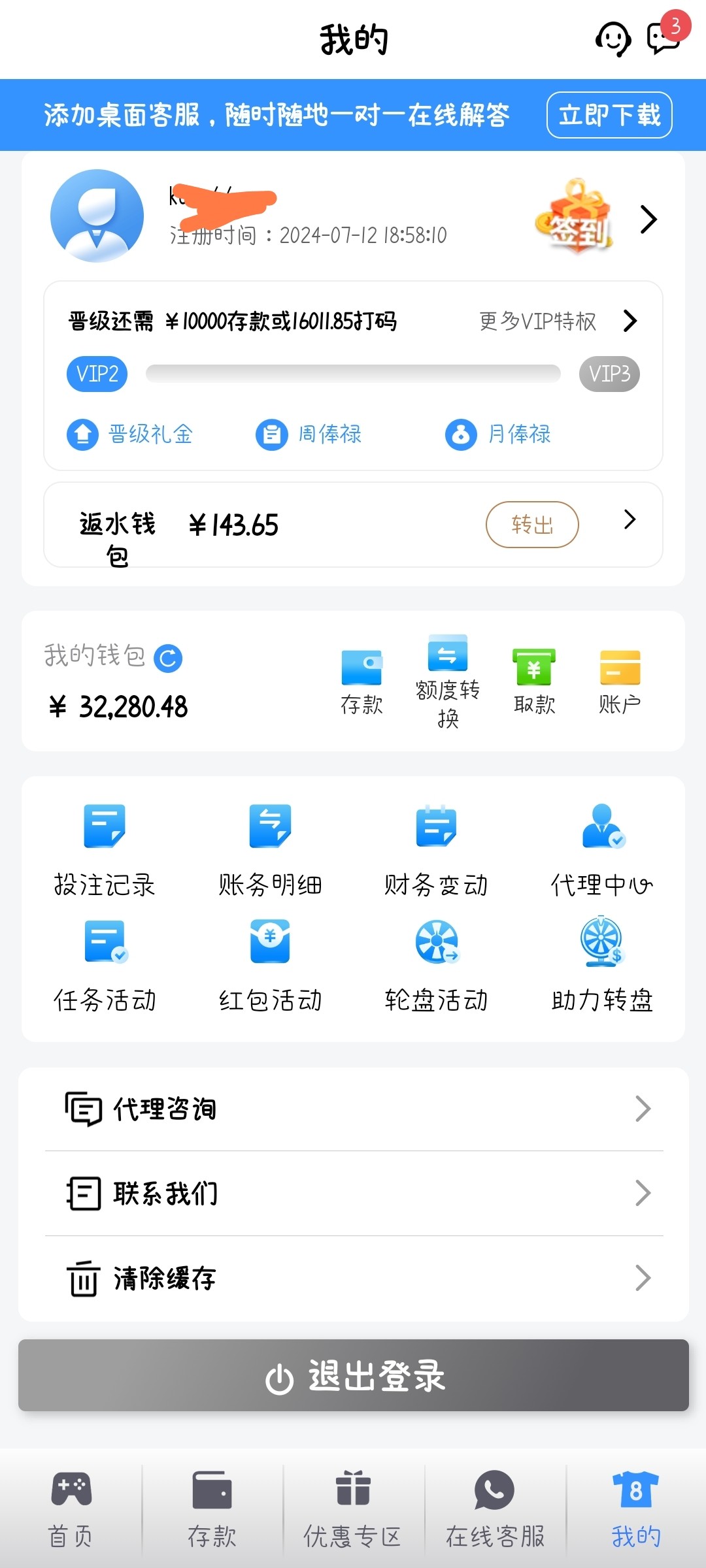
Task: Select 取款 to withdraw funds
Action: click(x=534, y=681)
